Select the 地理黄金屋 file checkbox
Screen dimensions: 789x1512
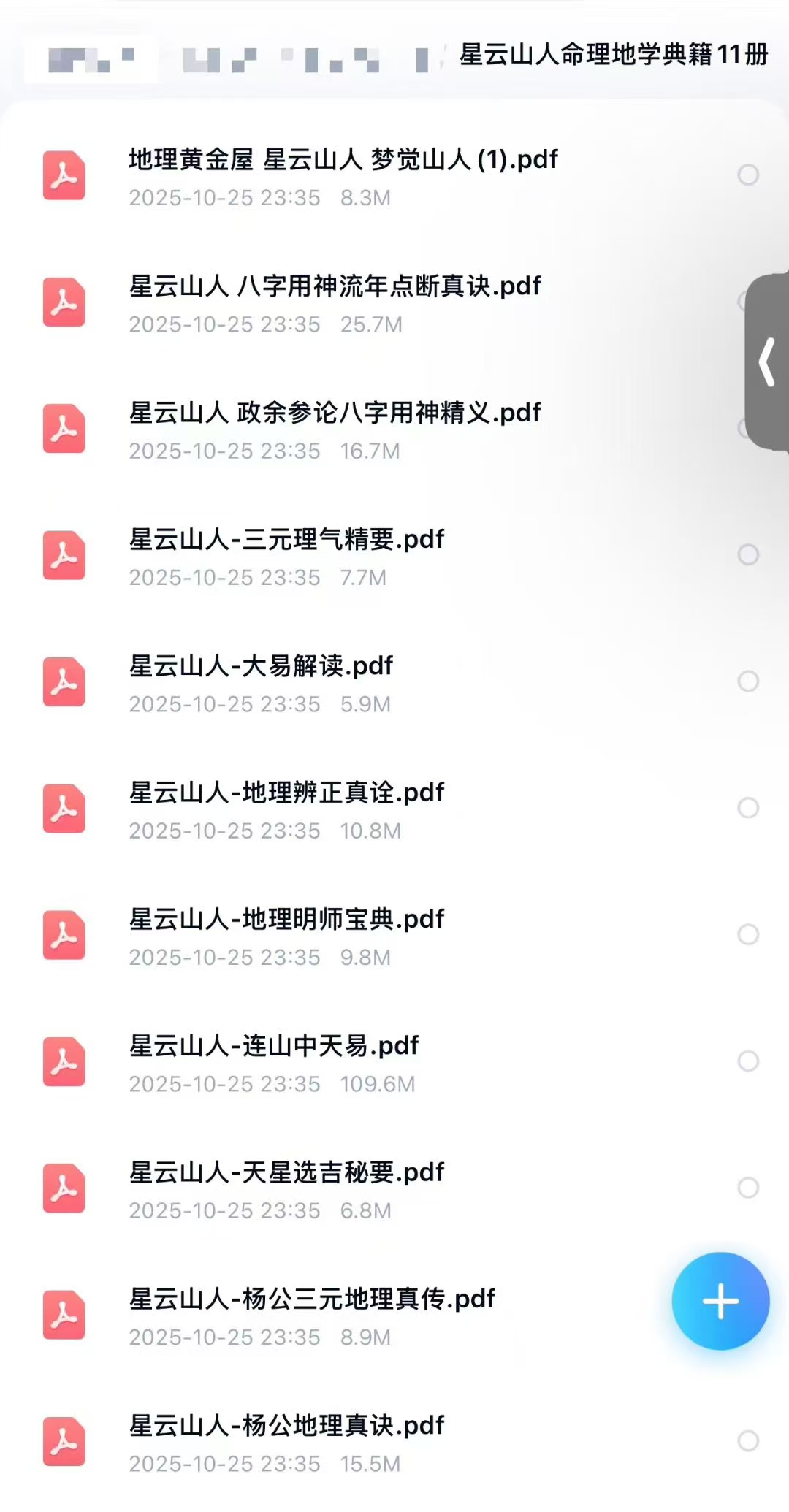(748, 175)
